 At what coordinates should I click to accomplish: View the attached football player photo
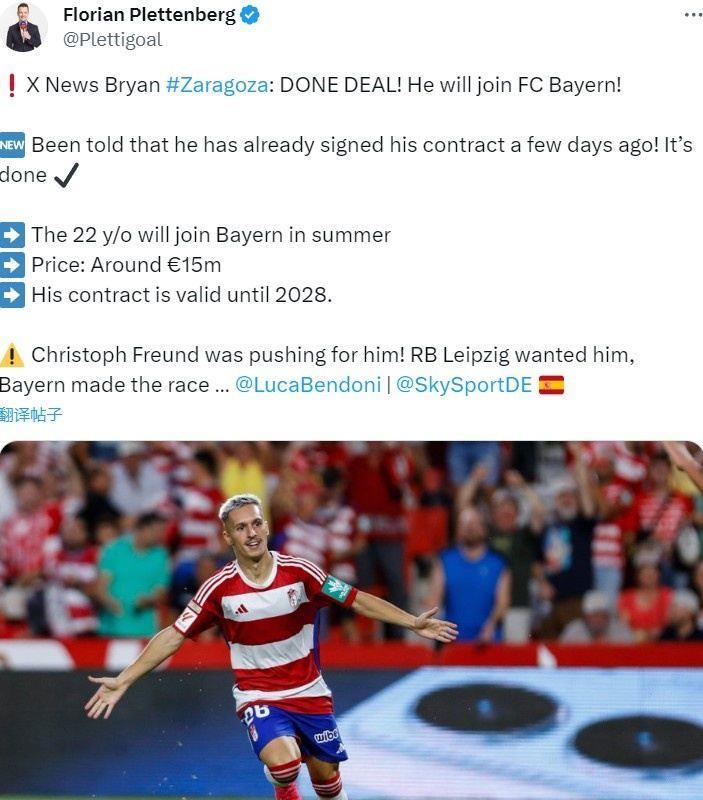click(351, 620)
